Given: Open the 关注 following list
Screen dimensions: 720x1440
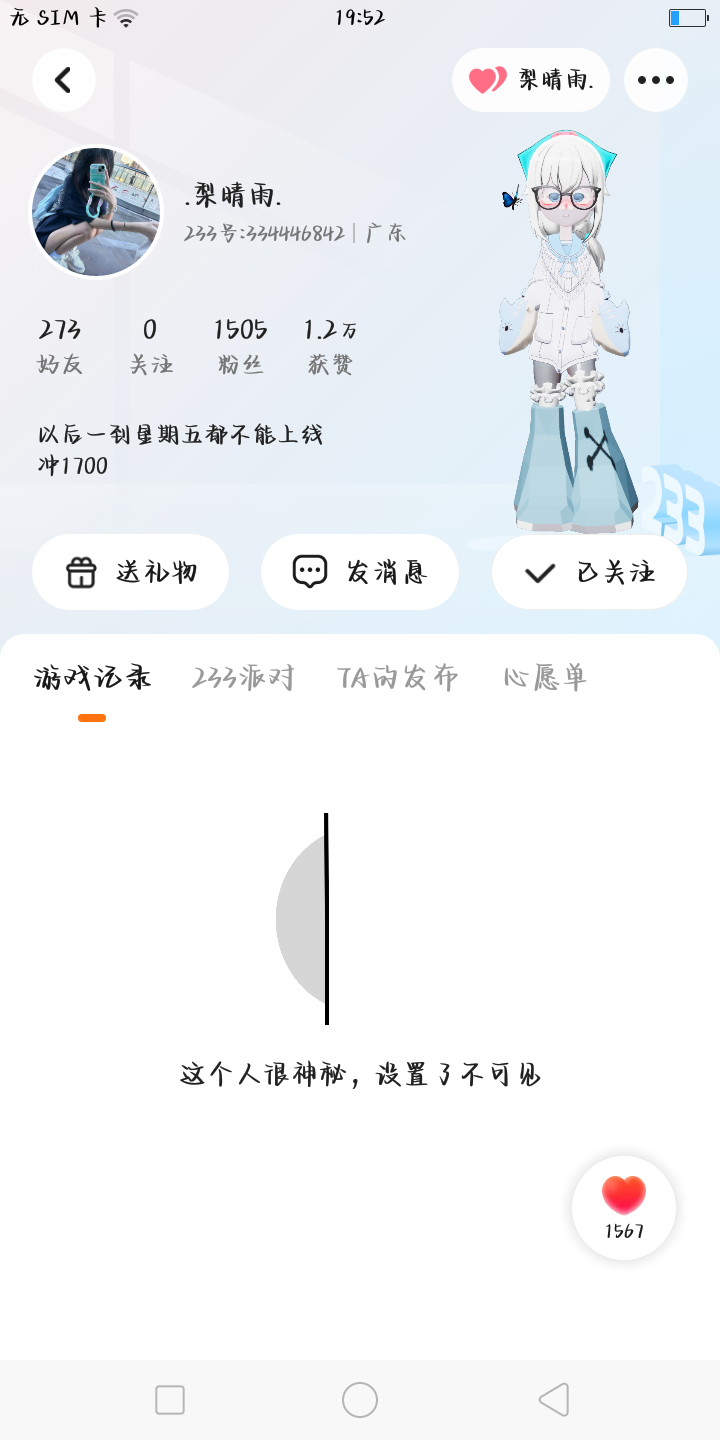Looking at the screenshot, I should pos(151,346).
